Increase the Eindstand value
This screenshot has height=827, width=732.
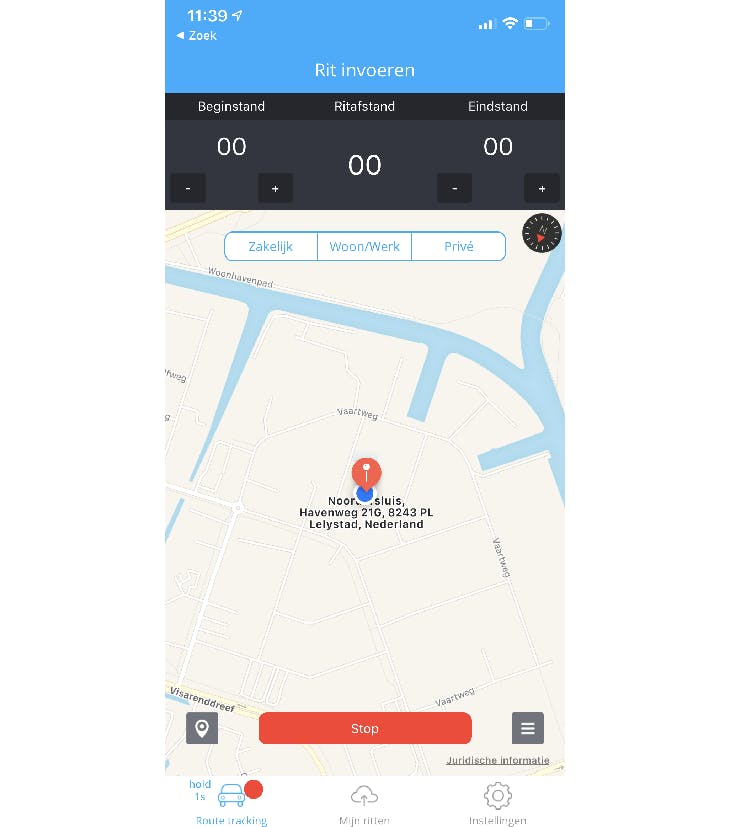(x=542, y=188)
